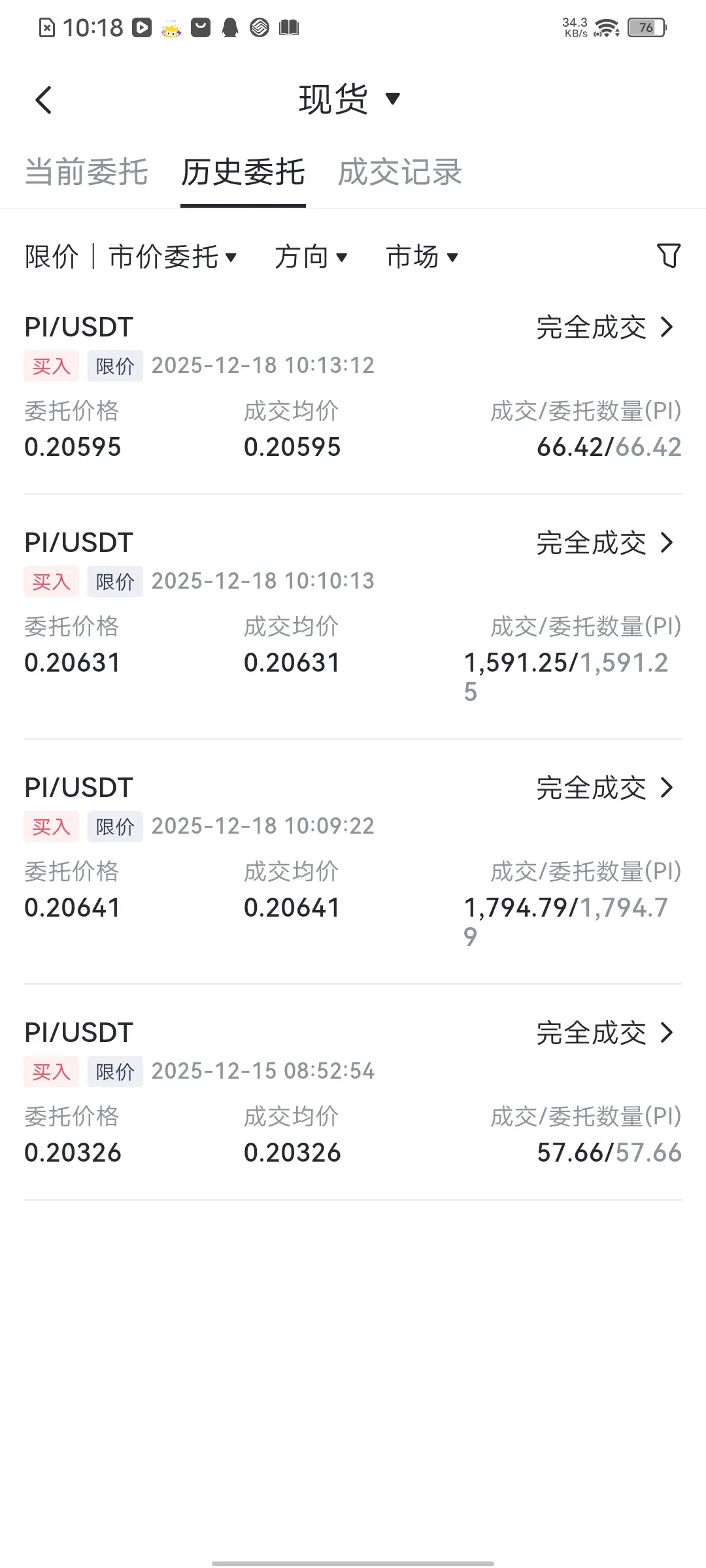Image resolution: width=706 pixels, height=1568 pixels.
Task: Open the 方向 direction filter
Action: [311, 257]
